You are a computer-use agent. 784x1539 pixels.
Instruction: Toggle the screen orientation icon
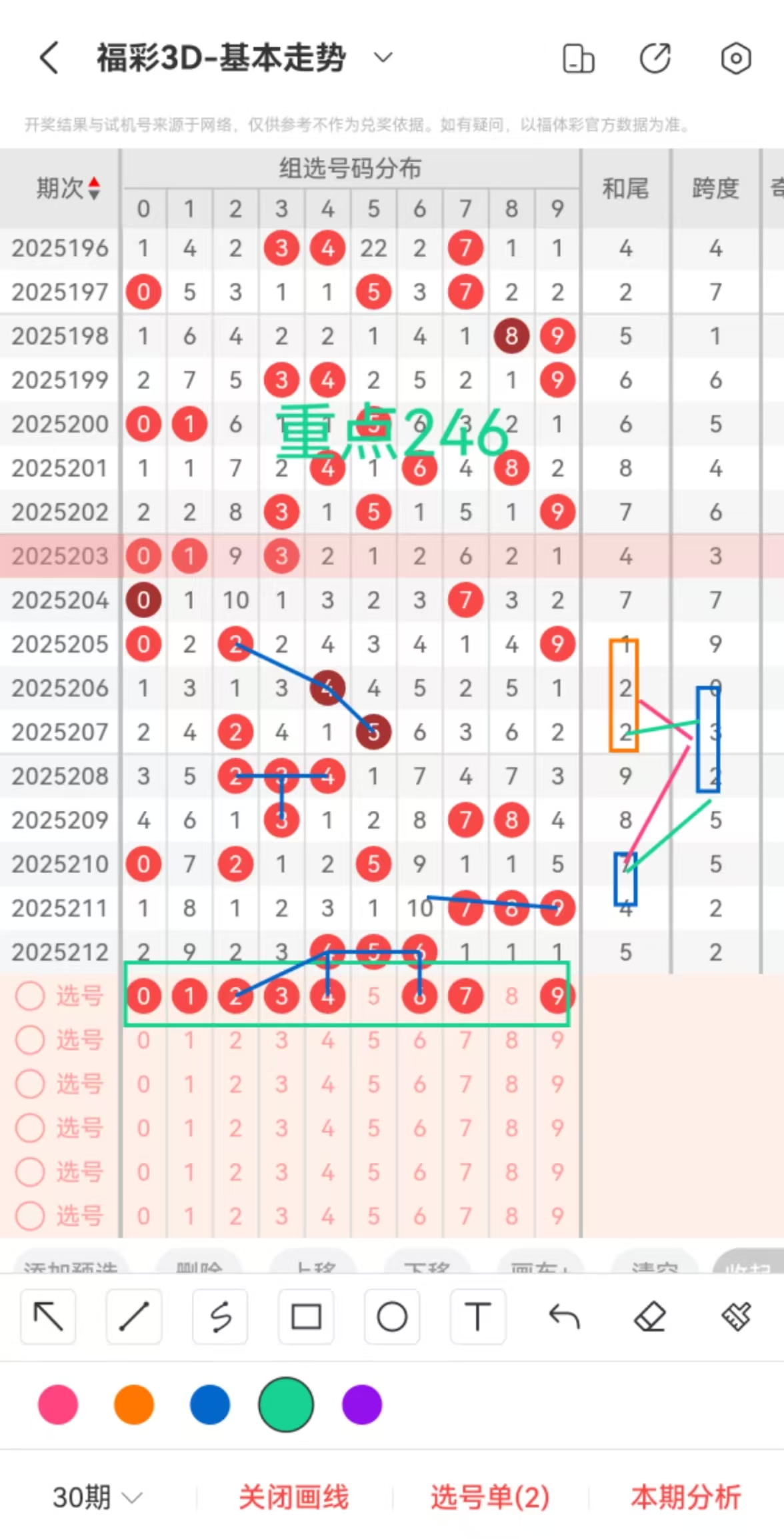[578, 59]
